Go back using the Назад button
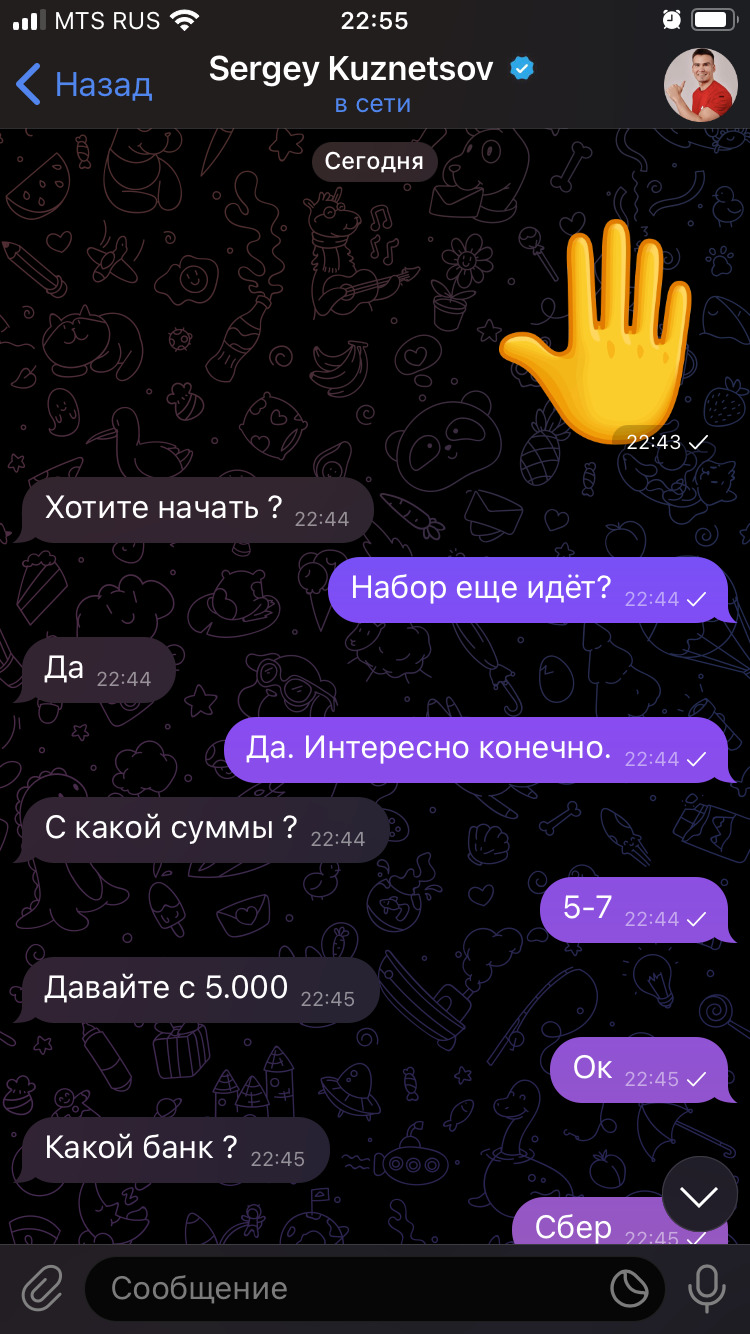 point(84,85)
